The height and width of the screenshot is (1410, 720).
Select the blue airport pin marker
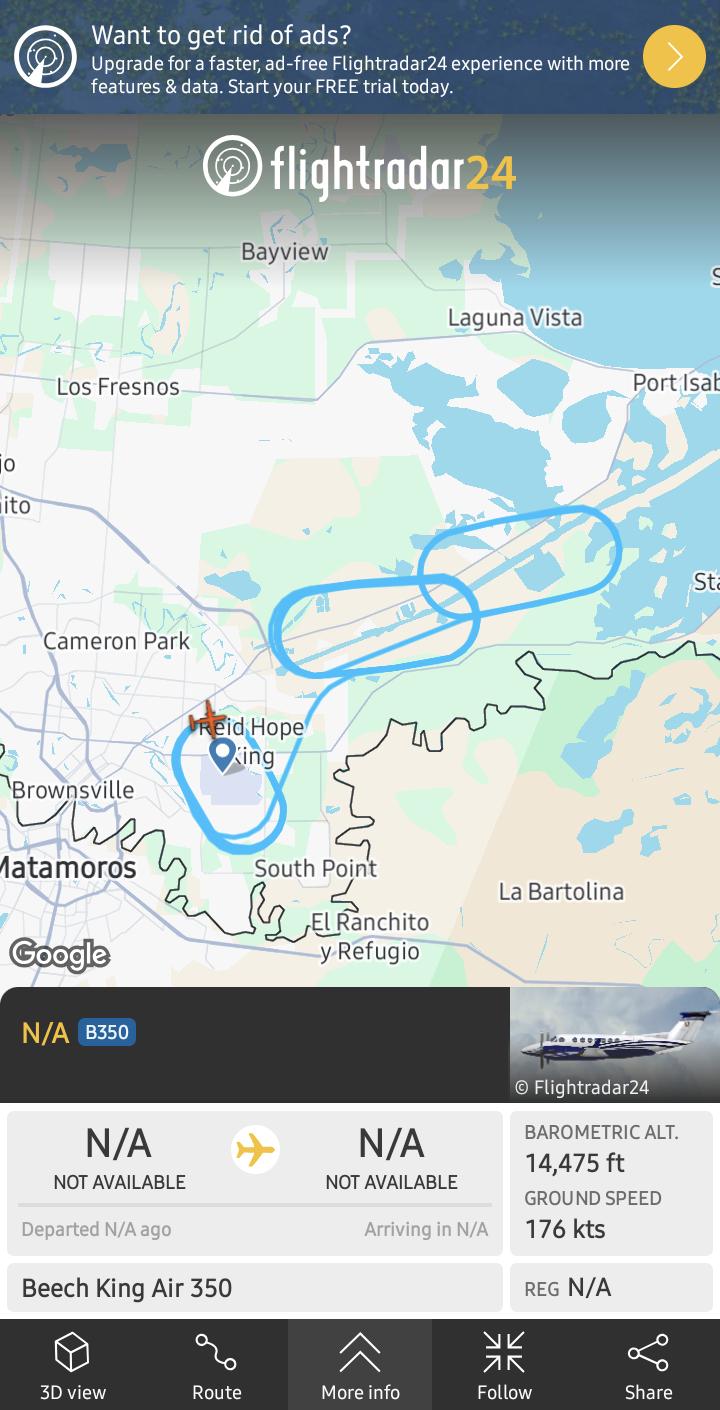point(221,752)
